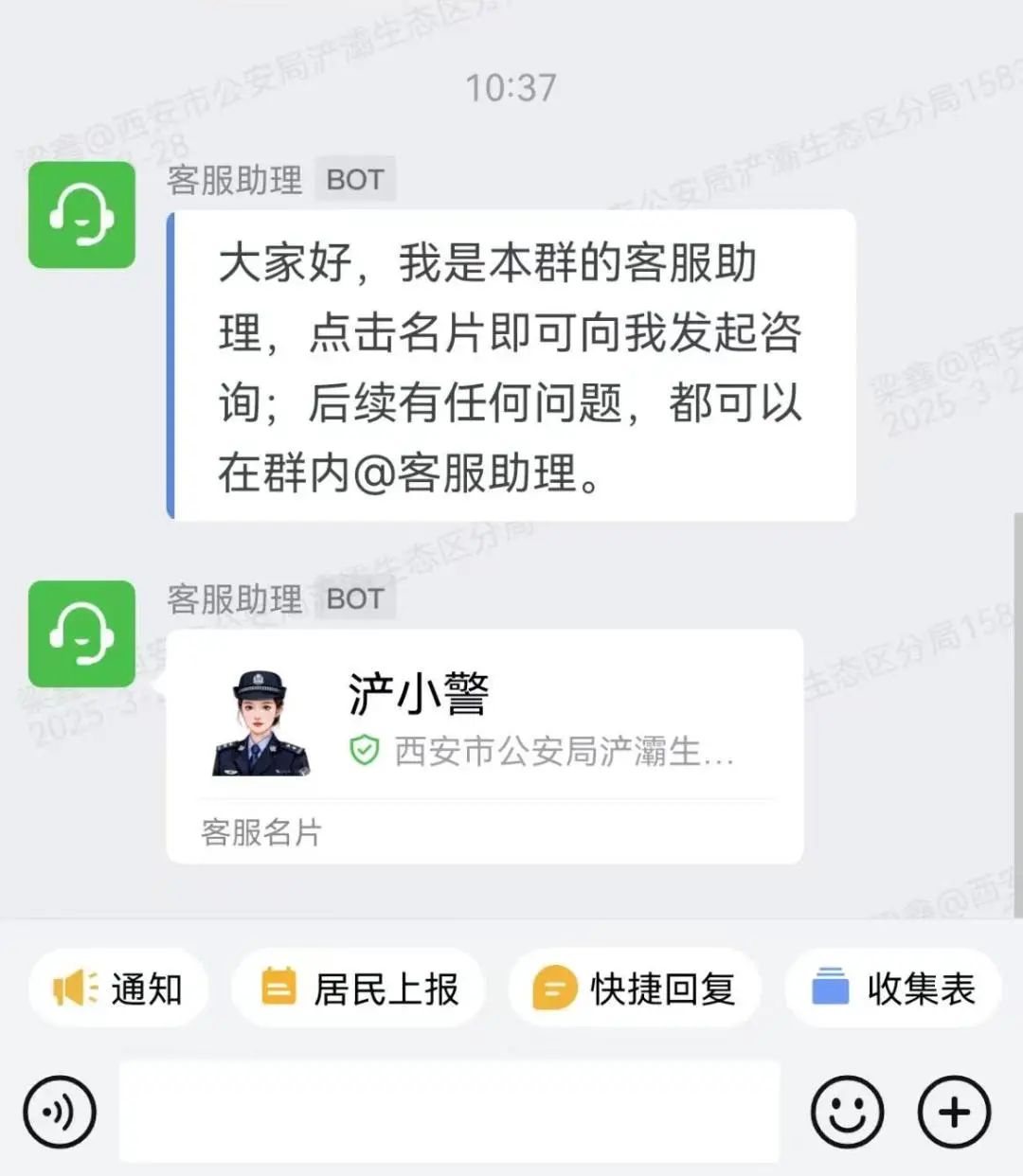Open the emoji picker
Screen dimensions: 1023x1176
click(x=847, y=1112)
